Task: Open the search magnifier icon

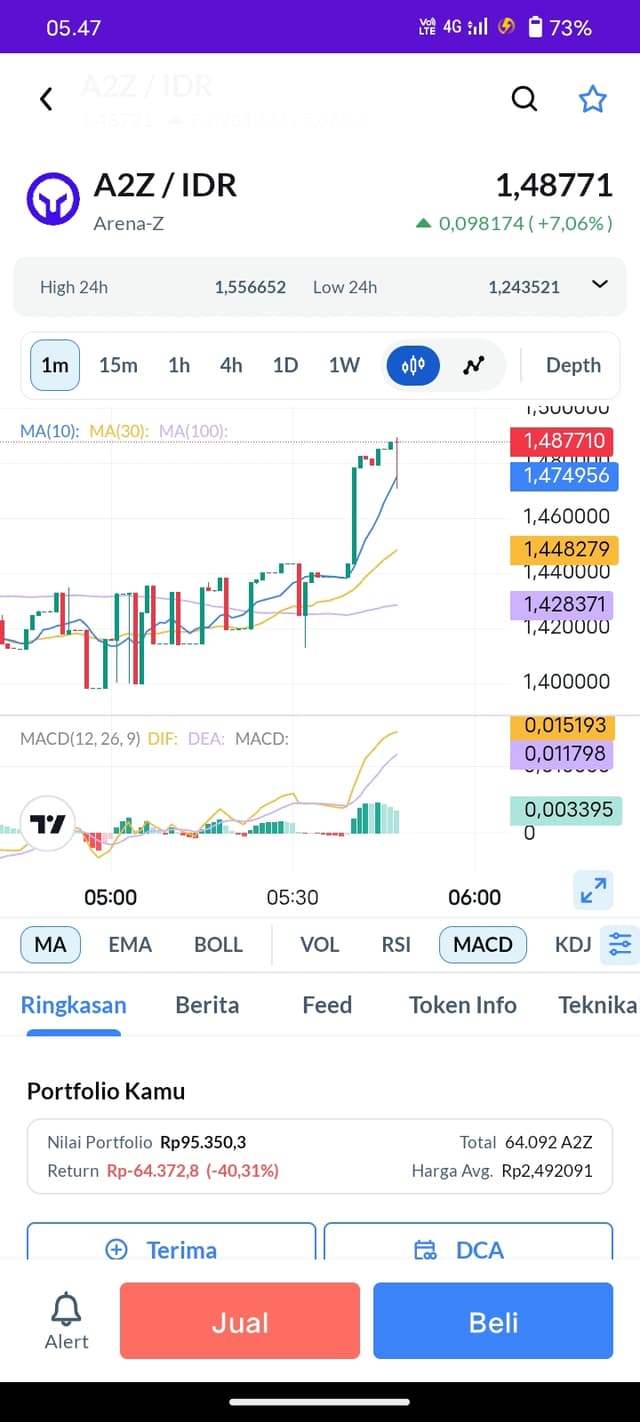Action: point(524,99)
